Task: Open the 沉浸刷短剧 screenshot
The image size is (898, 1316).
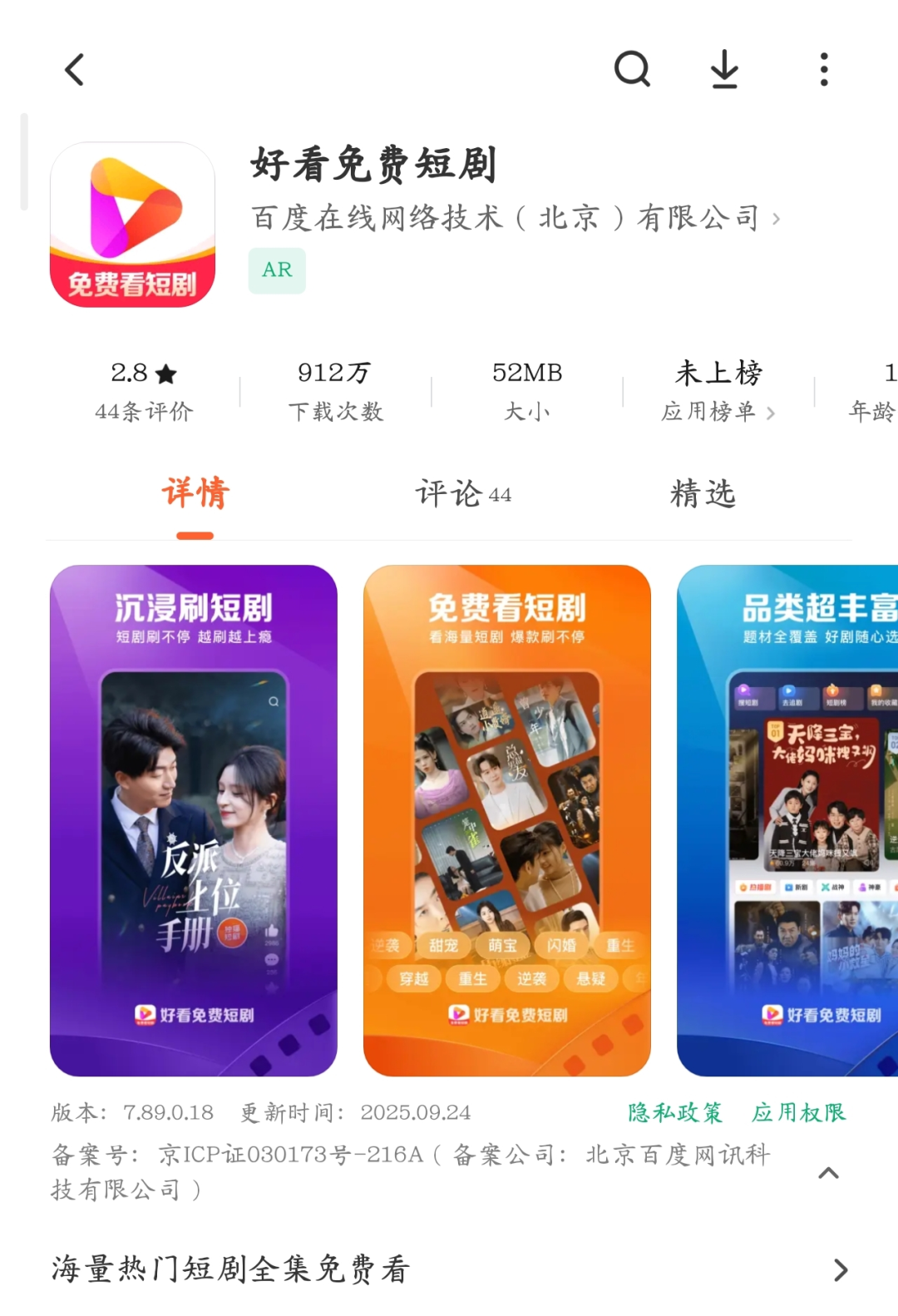Action: [194, 820]
